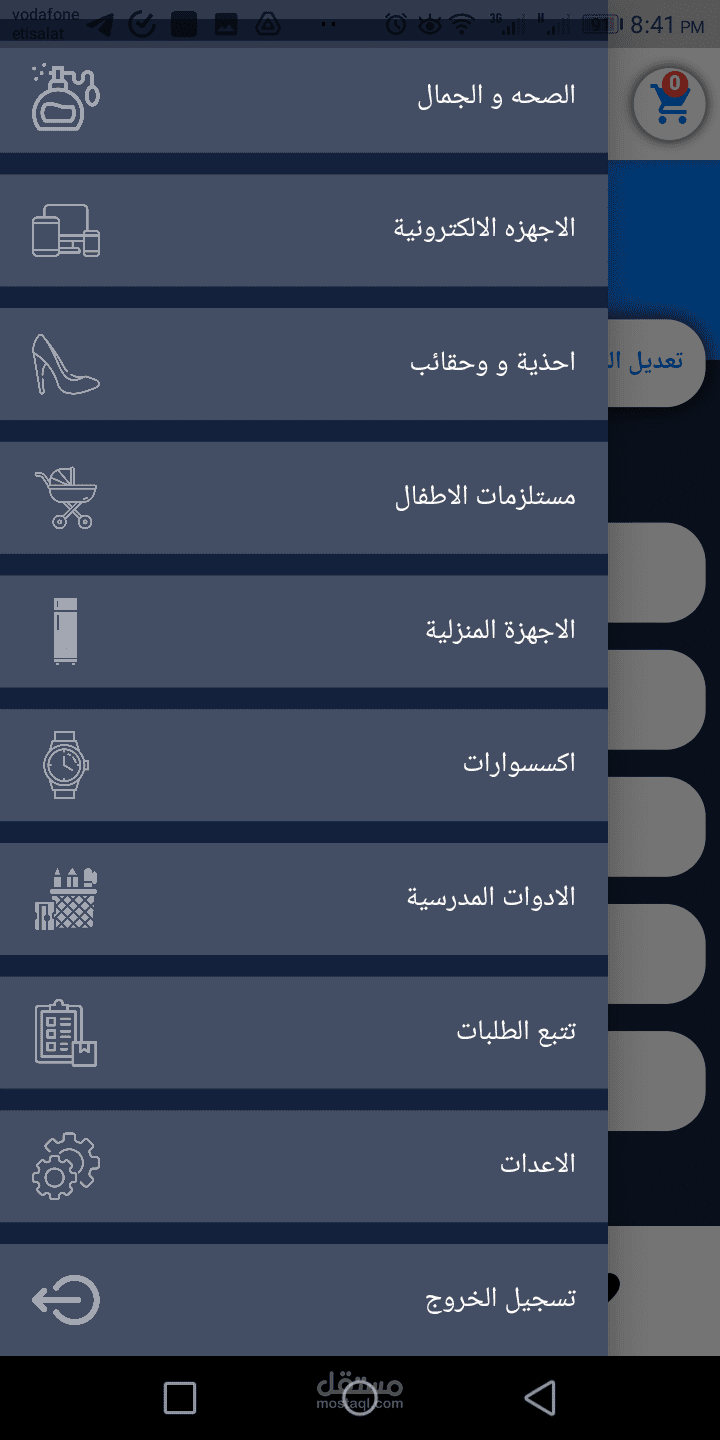Screen dimensions: 720x1440
Task: Select الاجهزه الالكترونية from the drawer
Action: (x=484, y=229)
